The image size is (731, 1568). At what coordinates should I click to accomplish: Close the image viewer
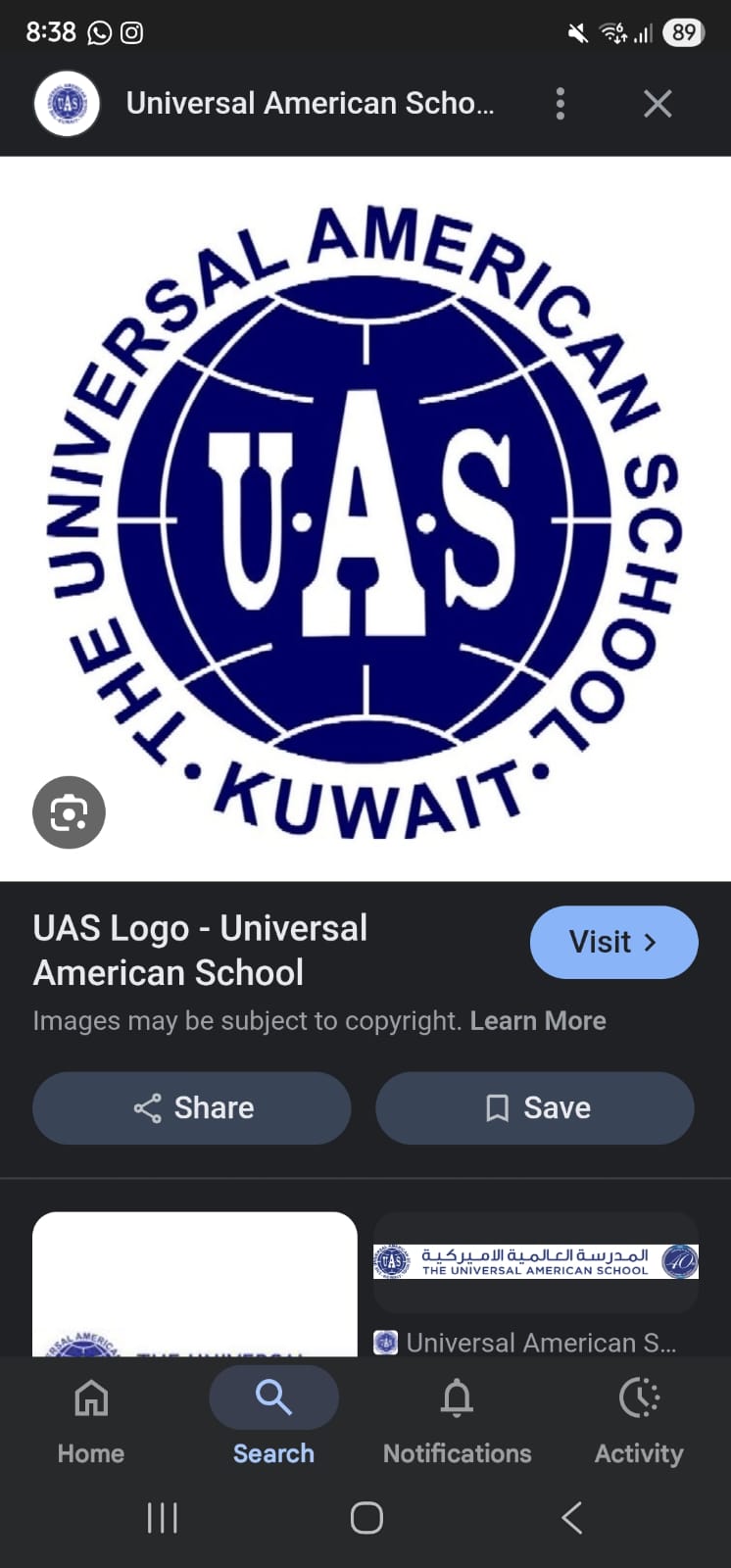pos(658,103)
